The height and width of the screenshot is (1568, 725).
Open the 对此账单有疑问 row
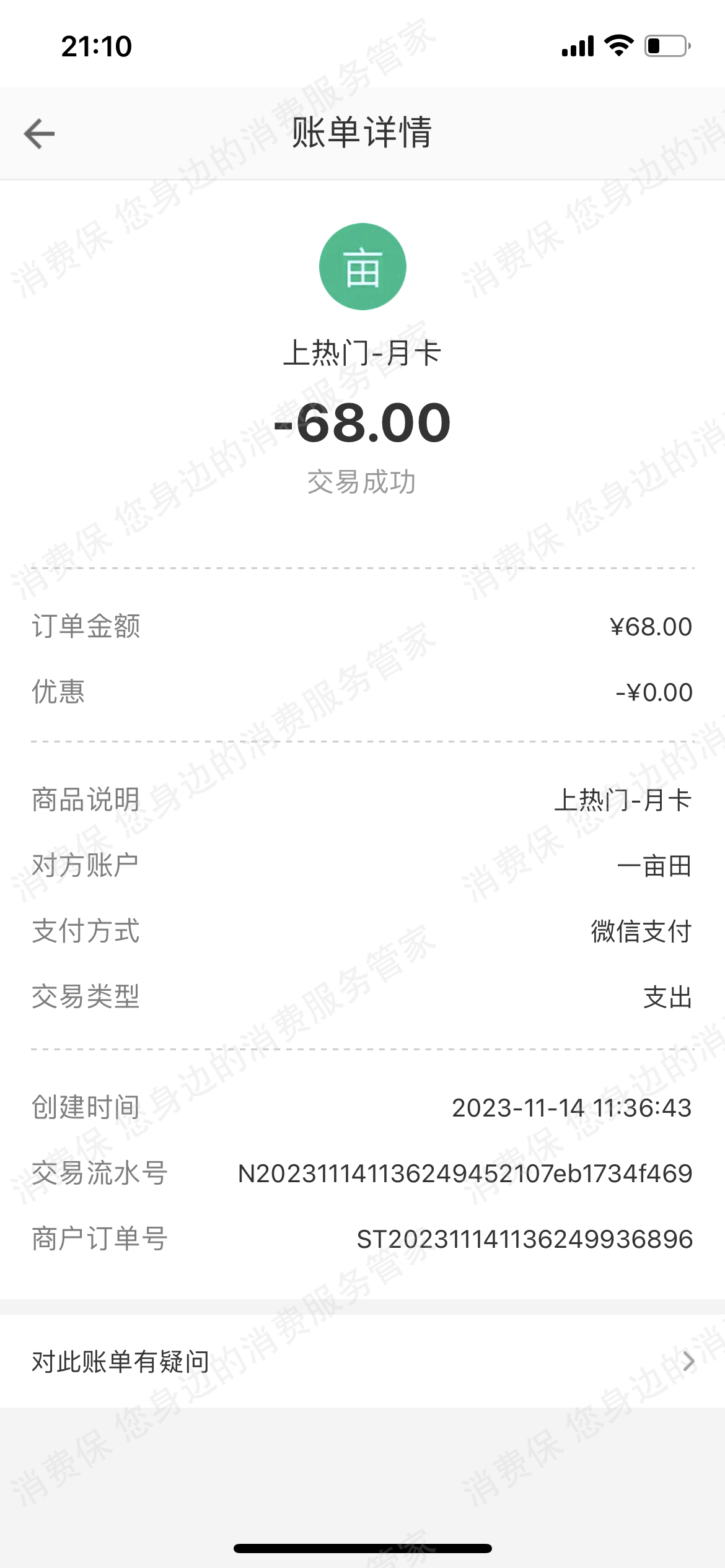[362, 1361]
